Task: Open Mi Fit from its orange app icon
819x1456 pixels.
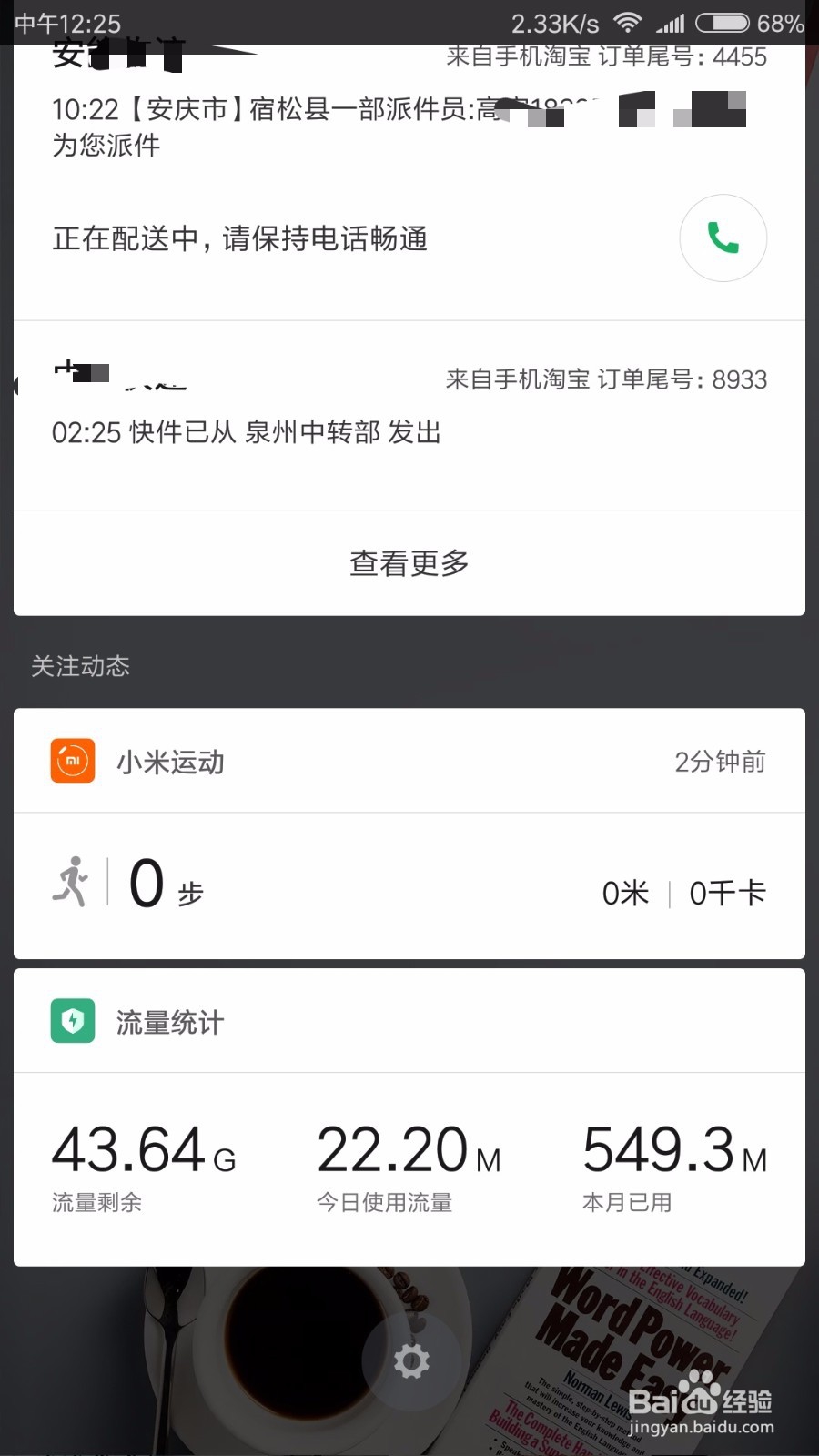Action: 72,761
